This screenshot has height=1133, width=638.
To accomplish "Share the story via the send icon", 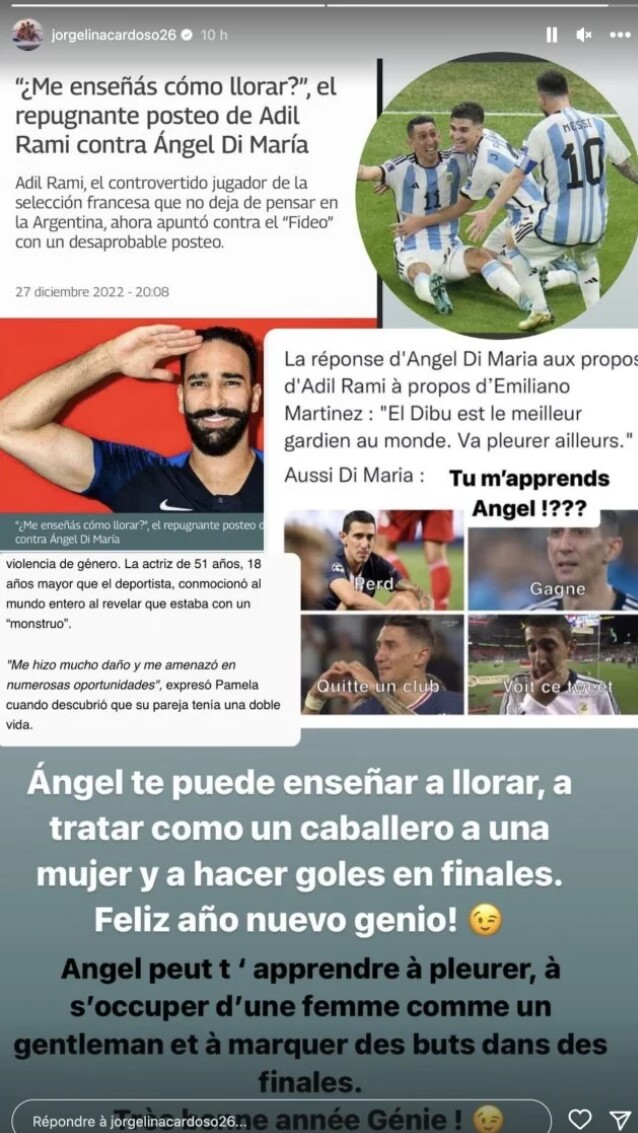I will coord(620,1119).
